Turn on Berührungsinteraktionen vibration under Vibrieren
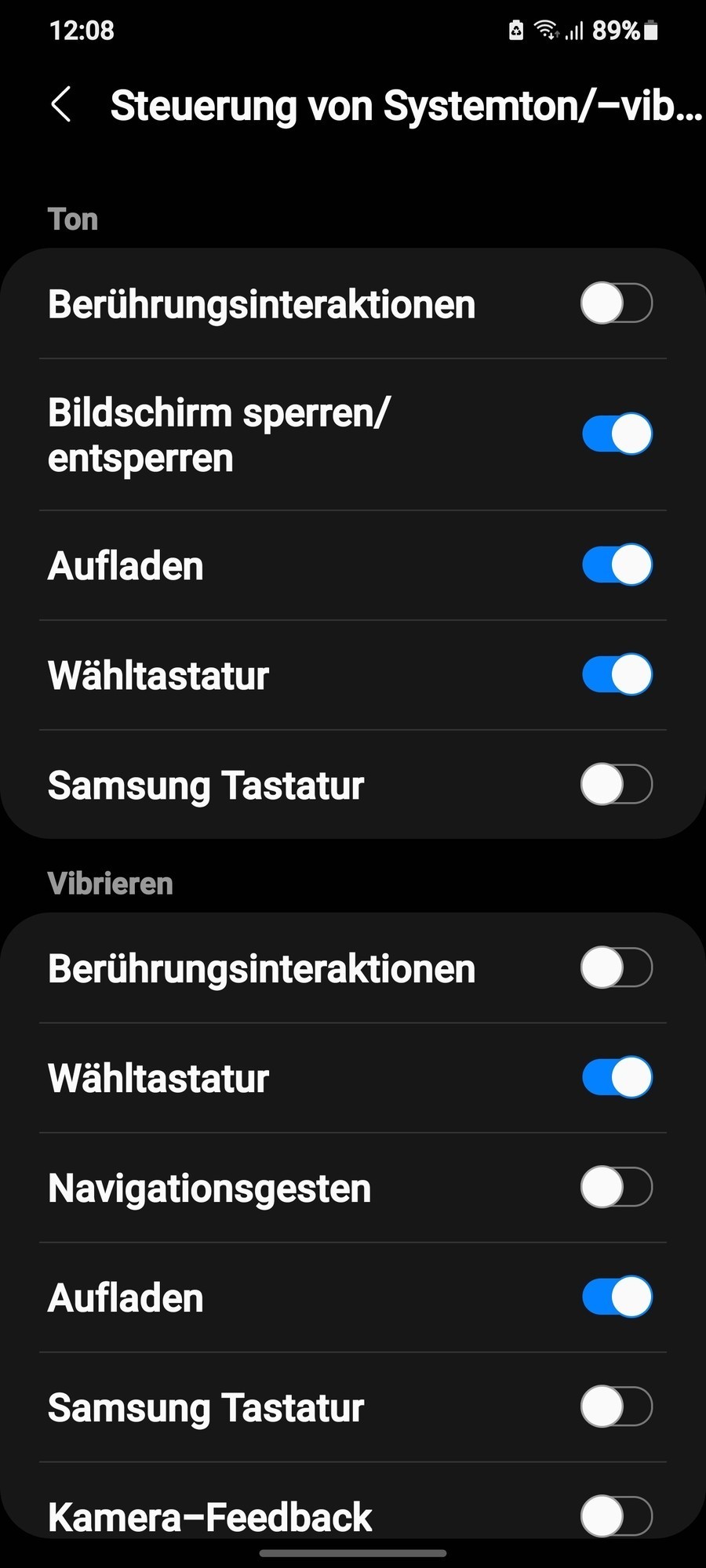Image resolution: width=706 pixels, height=1568 pixels. click(x=617, y=967)
